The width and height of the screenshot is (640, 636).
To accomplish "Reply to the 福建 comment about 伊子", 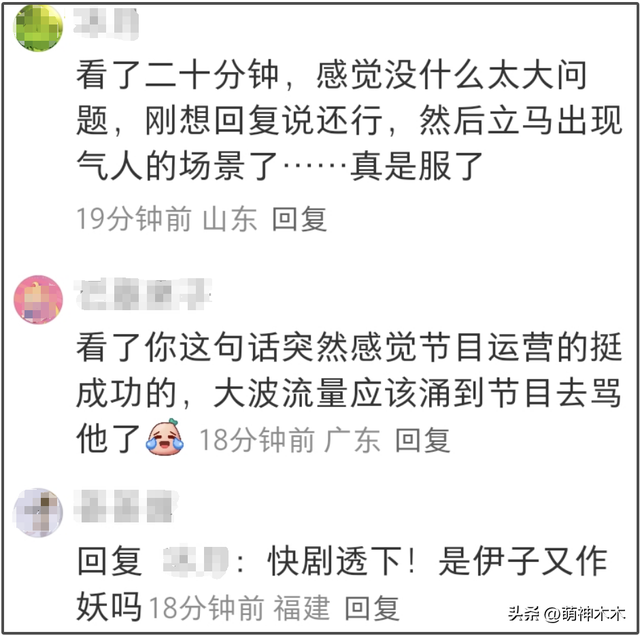I will click(x=372, y=606).
